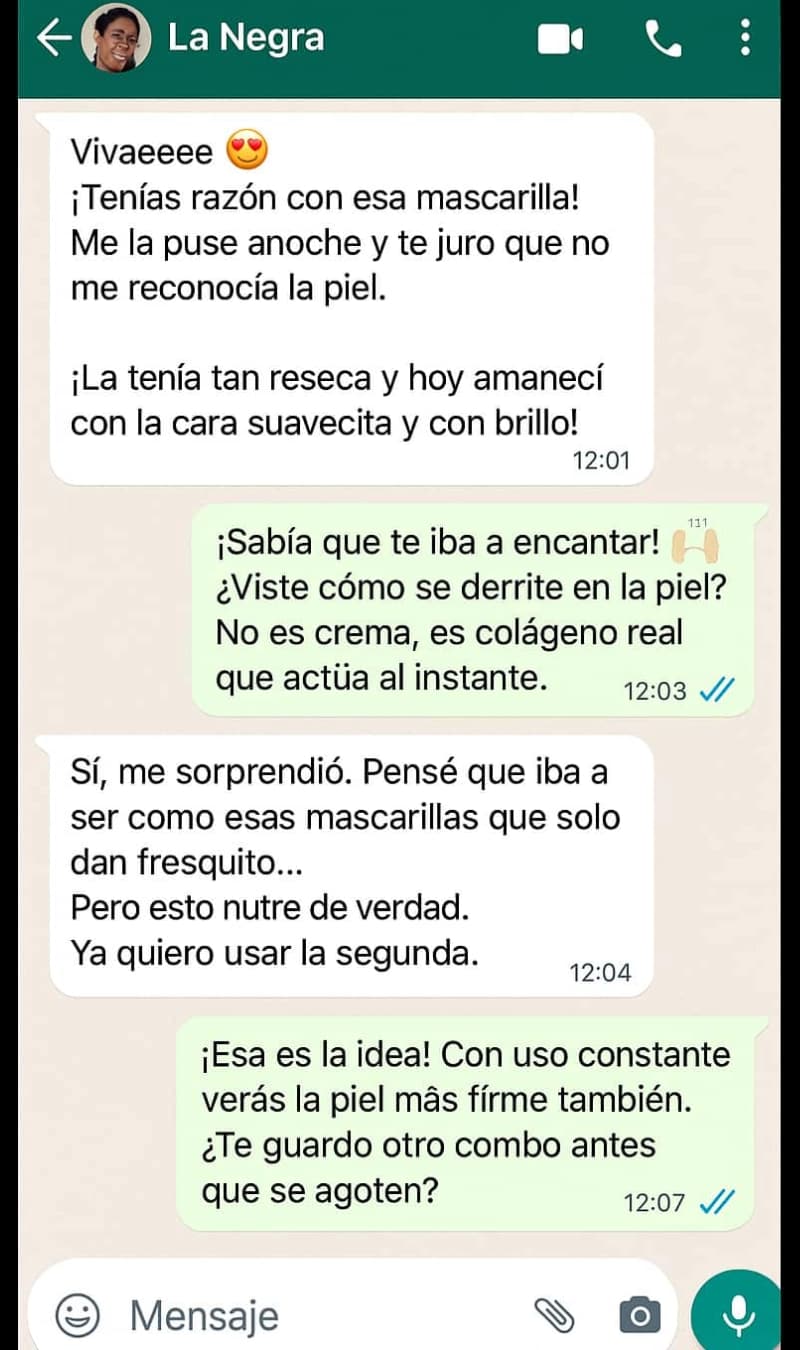
Task: Open the emoji picker
Action: (77, 1314)
